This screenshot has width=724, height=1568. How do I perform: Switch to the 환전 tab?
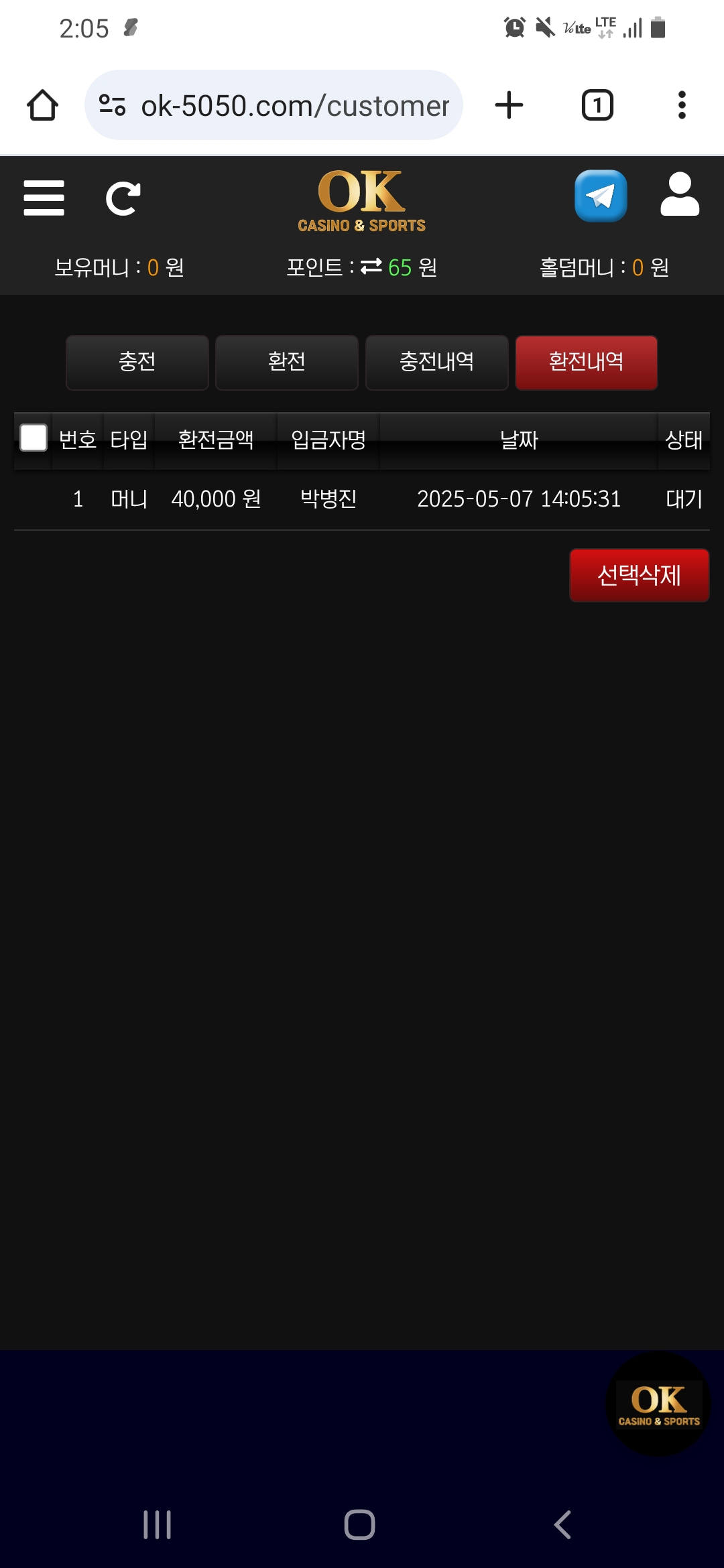pos(287,363)
